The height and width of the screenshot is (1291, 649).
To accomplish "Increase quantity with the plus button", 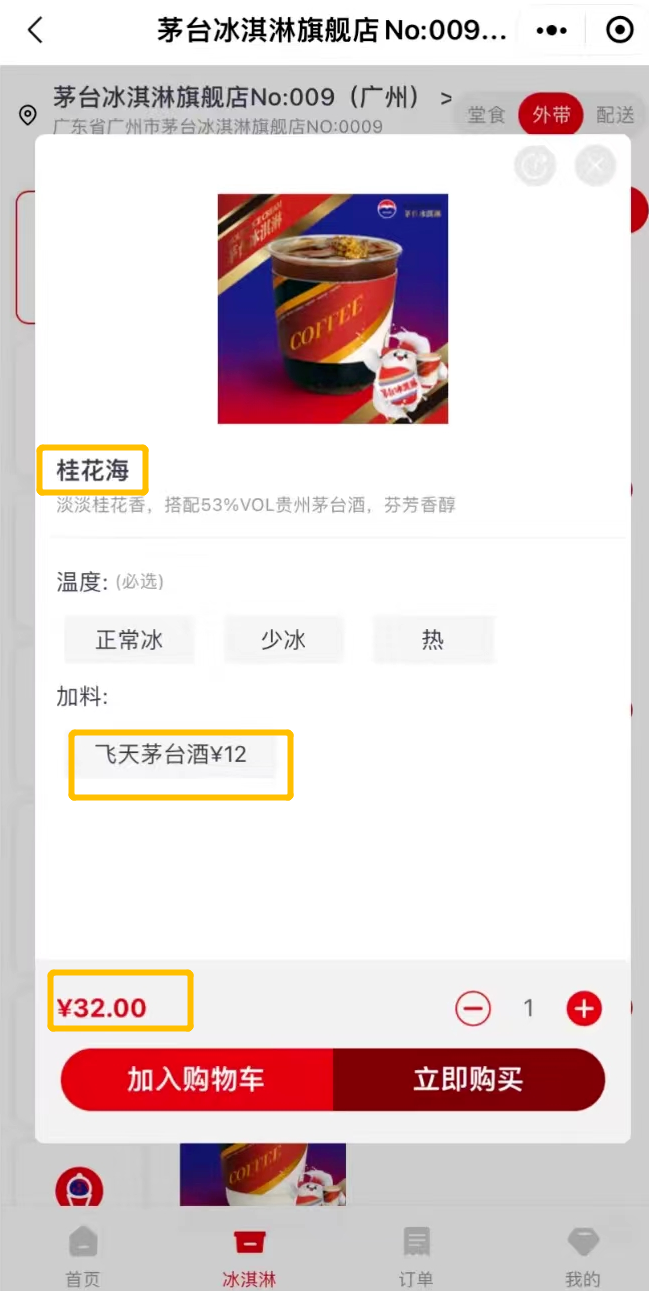I will point(584,1008).
